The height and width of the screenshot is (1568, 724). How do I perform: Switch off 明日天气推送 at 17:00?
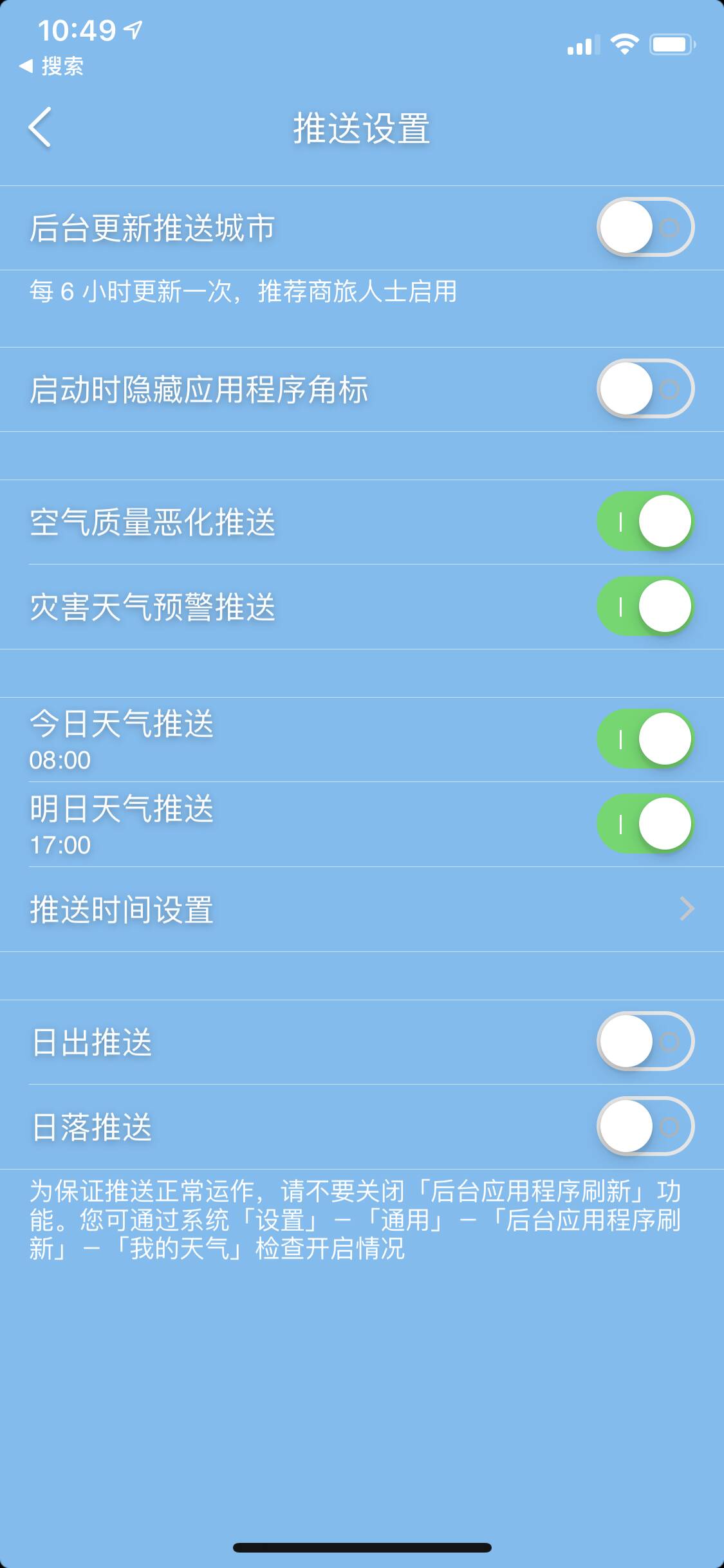(645, 824)
